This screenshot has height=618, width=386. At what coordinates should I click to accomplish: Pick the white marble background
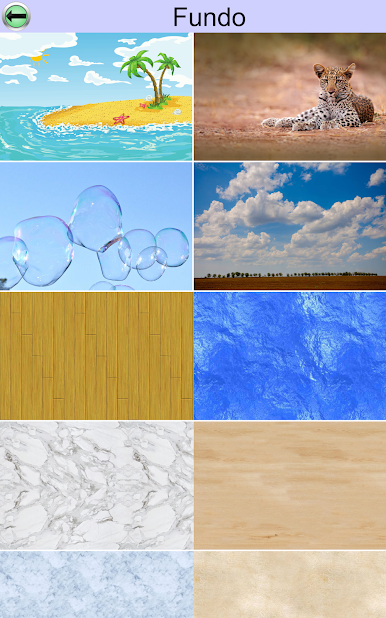96,486
